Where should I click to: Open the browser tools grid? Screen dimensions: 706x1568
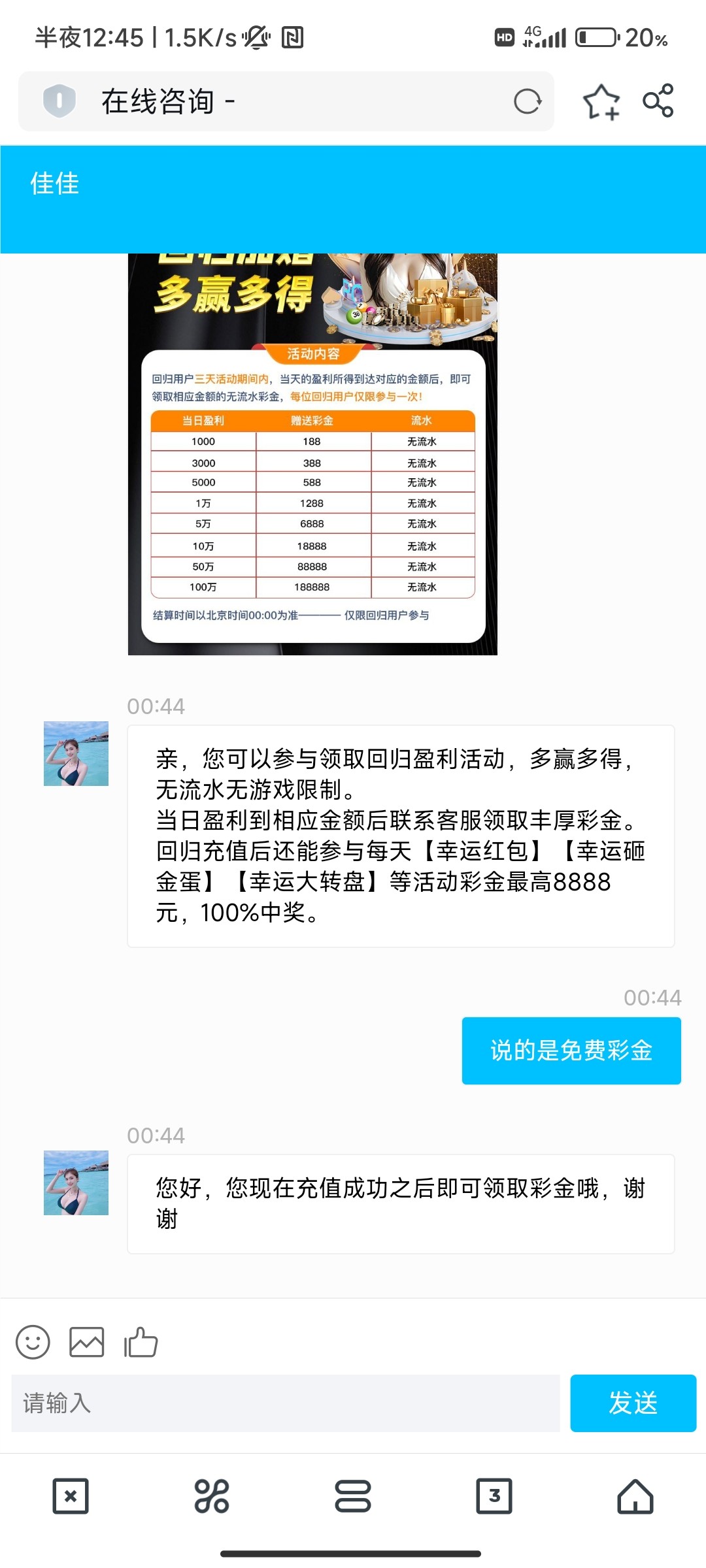tap(212, 1496)
